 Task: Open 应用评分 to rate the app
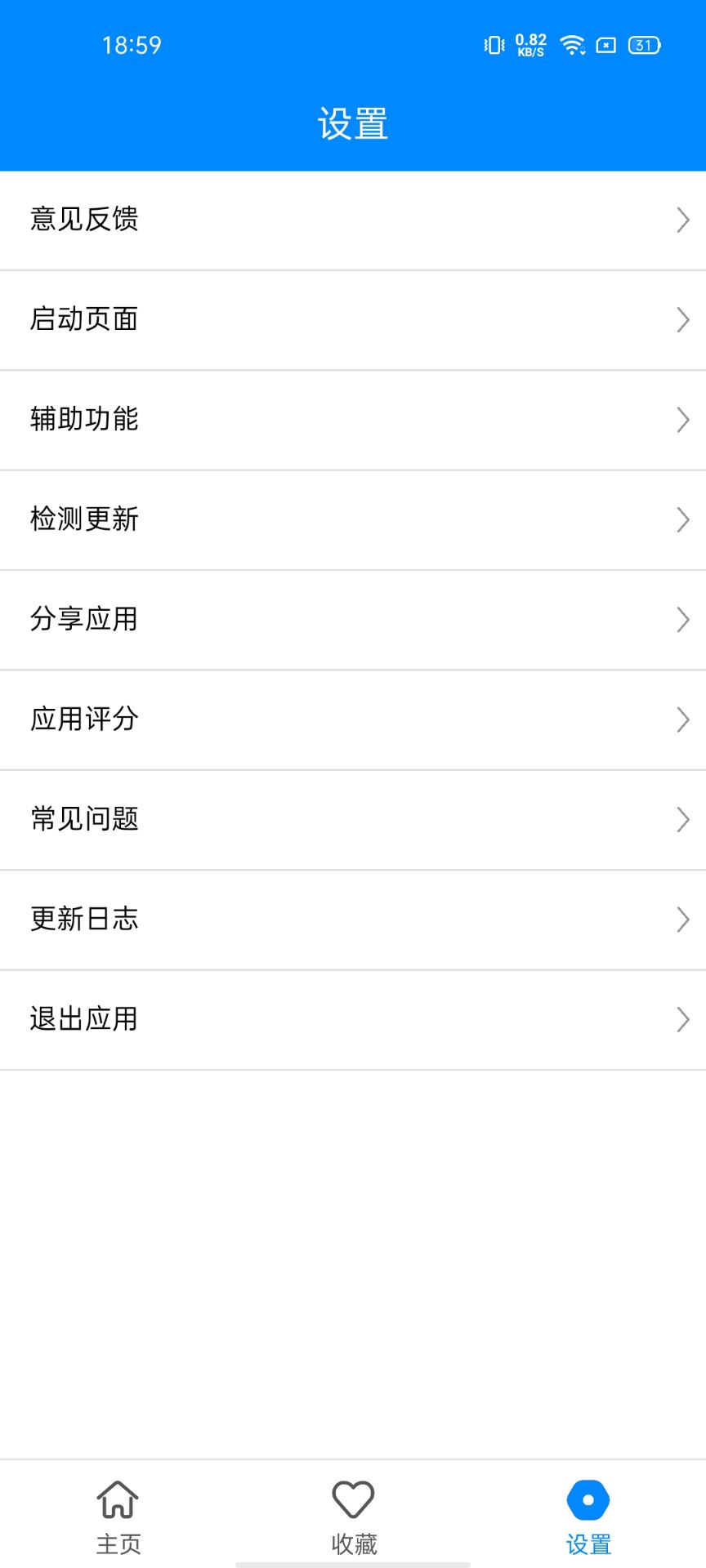[x=353, y=719]
